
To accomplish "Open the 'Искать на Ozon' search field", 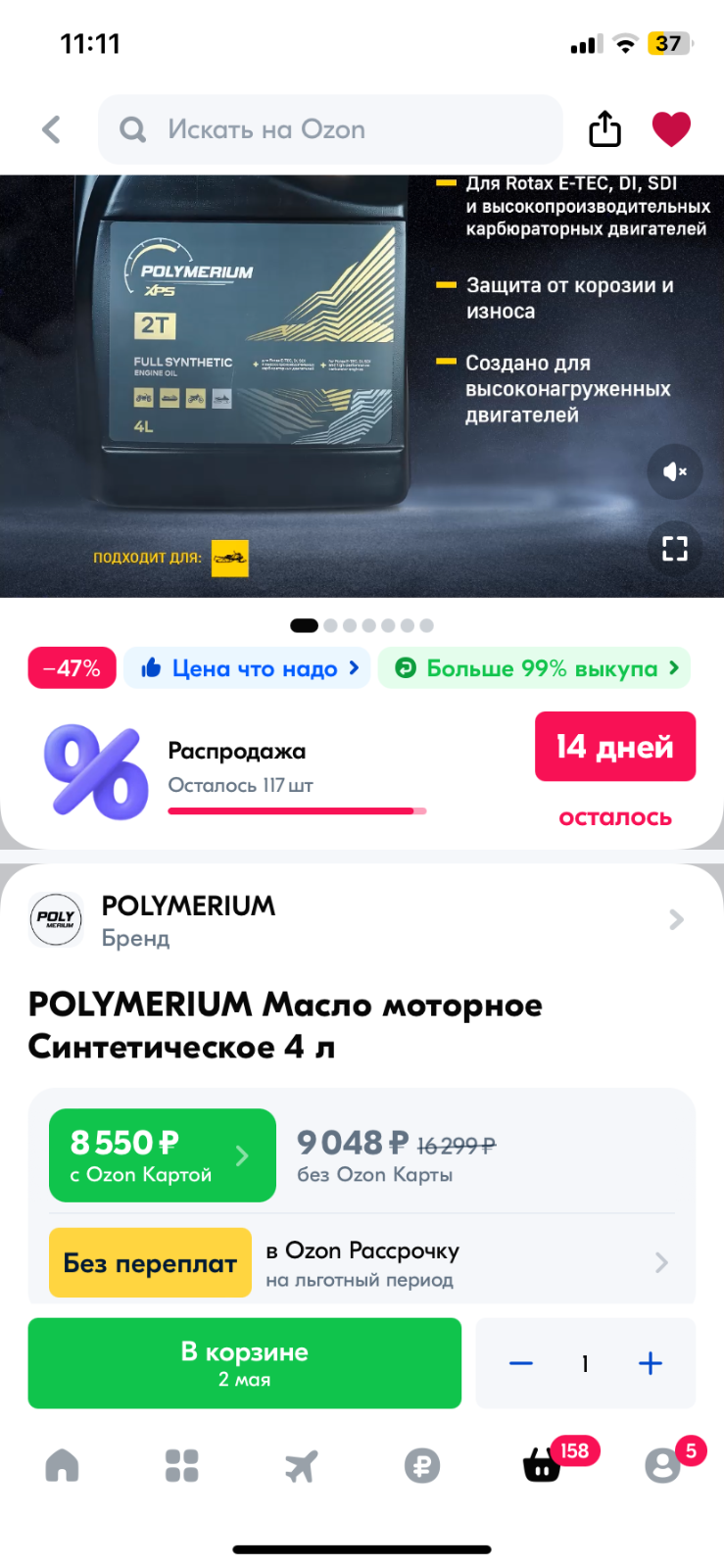I will tap(330, 129).
